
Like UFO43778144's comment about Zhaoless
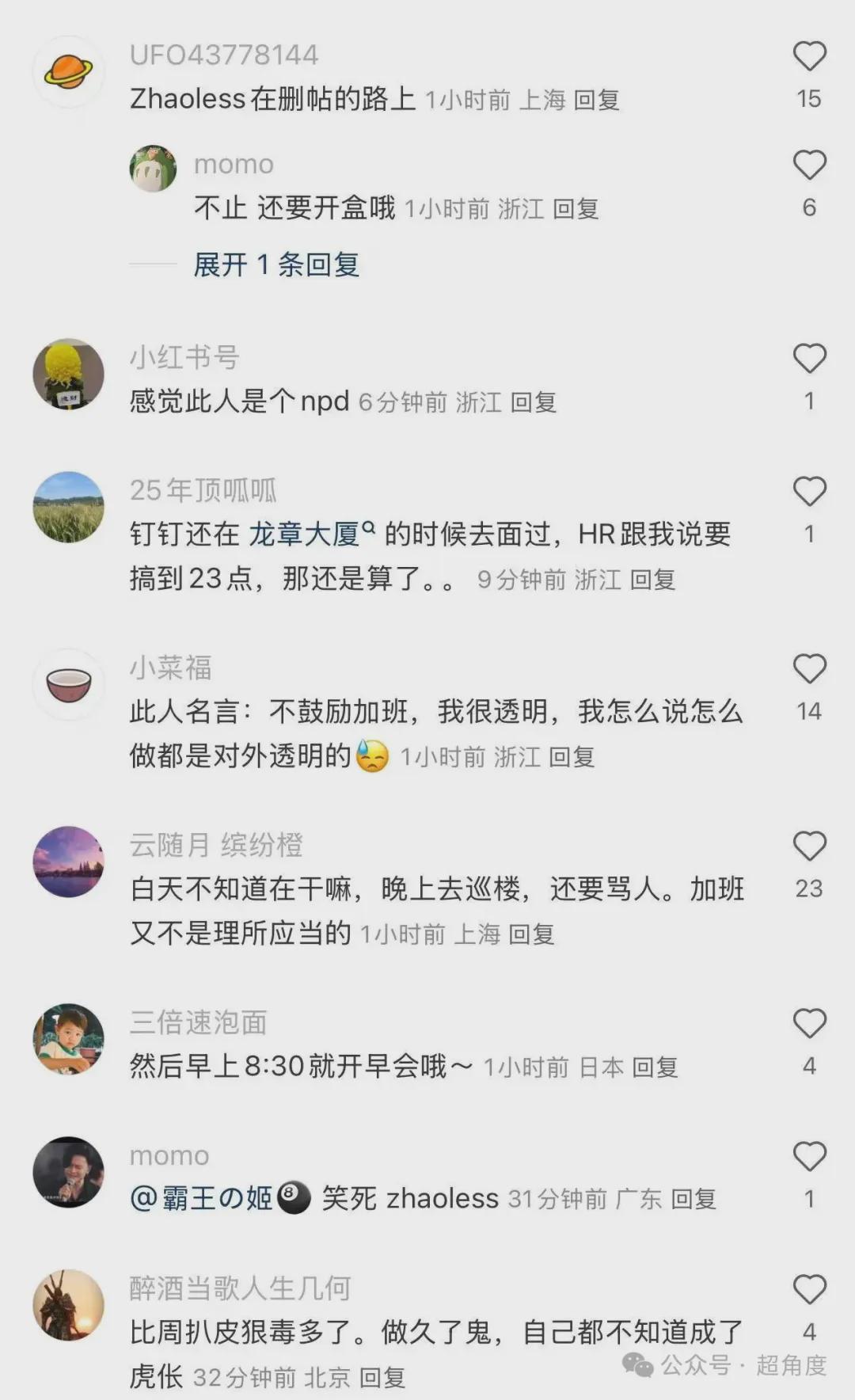809,57
